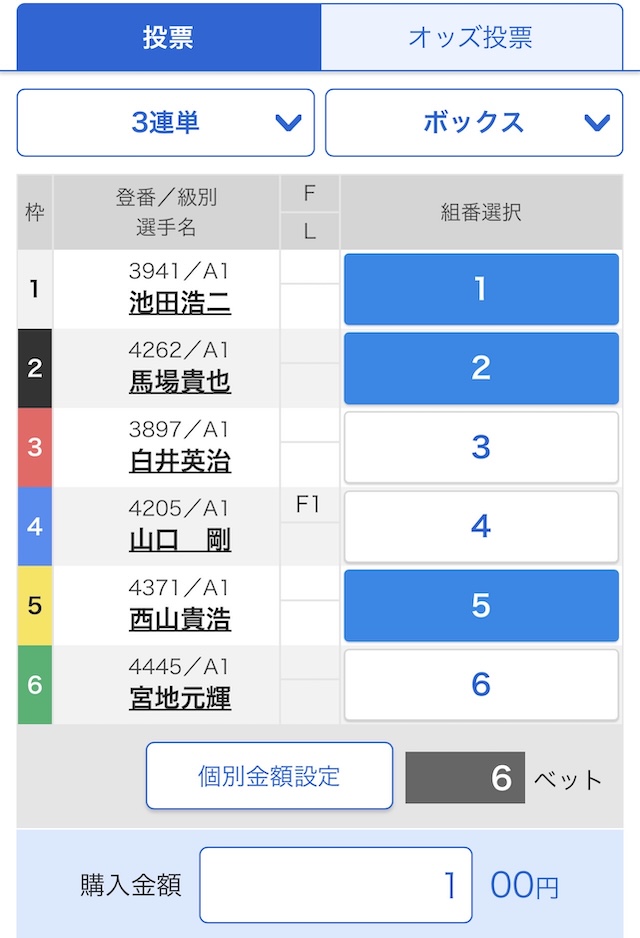The height and width of the screenshot is (938, 640).
Task: Select number 3 in 組番選択
Action: pos(481,447)
